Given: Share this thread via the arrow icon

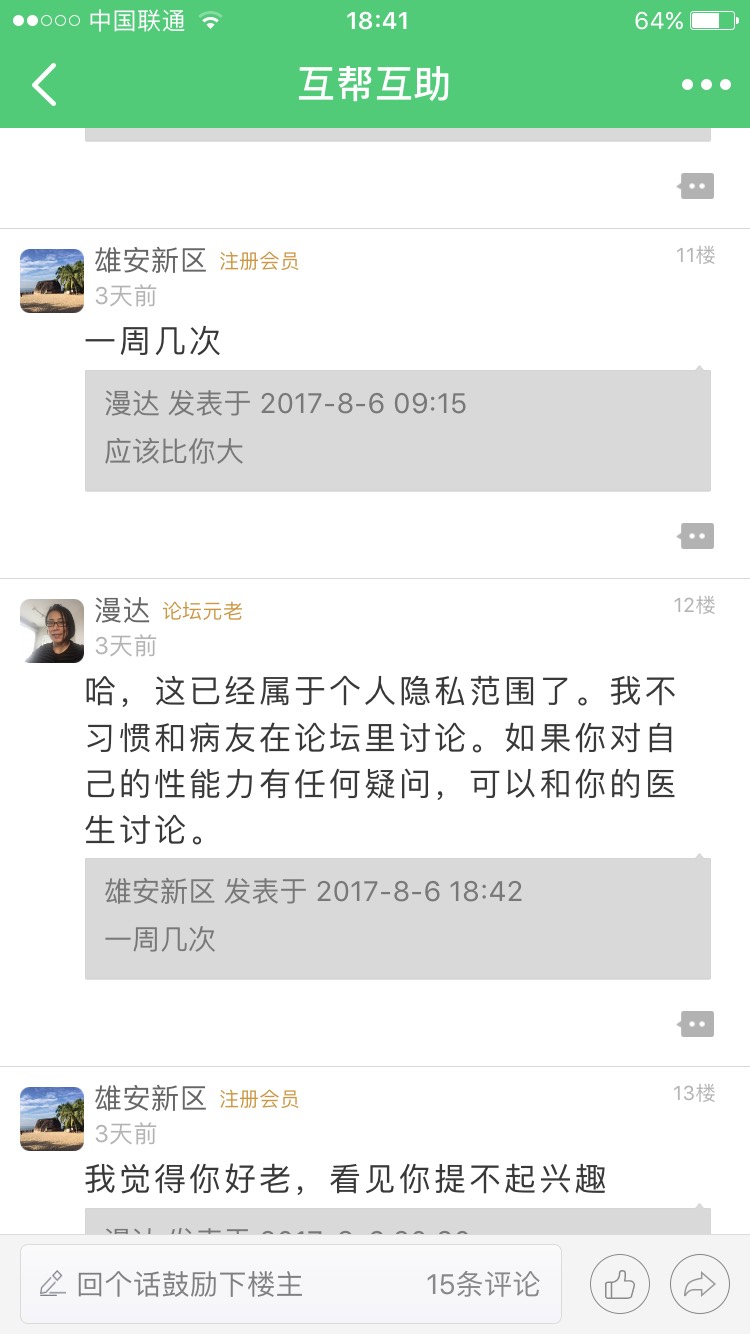Looking at the screenshot, I should coord(699,1284).
